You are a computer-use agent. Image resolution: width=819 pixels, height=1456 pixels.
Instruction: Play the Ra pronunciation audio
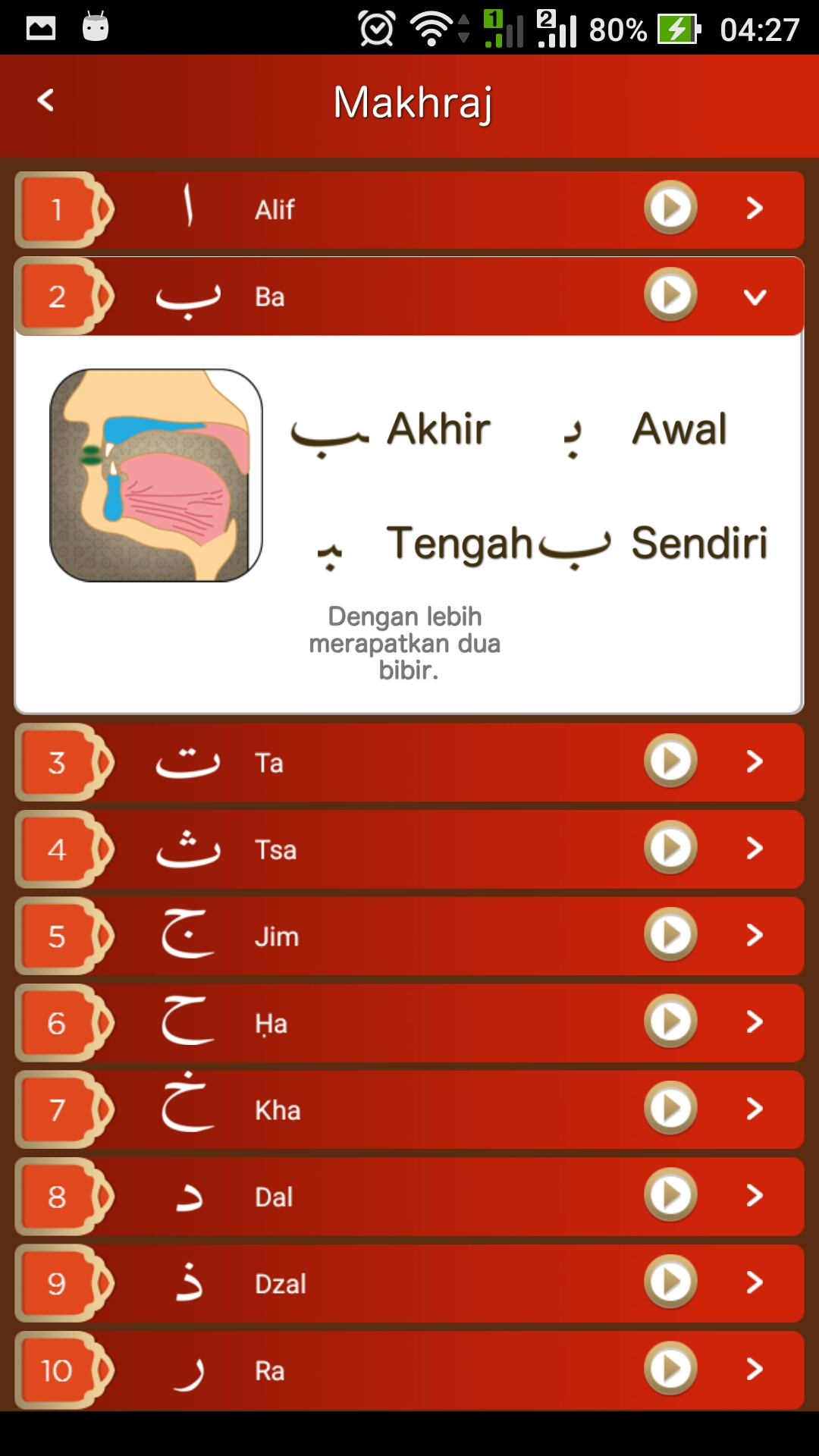click(x=670, y=1369)
